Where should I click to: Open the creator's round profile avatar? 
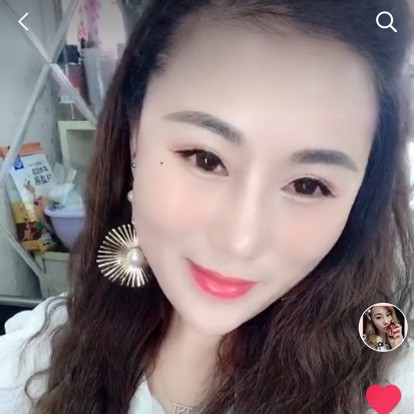pos(383,327)
